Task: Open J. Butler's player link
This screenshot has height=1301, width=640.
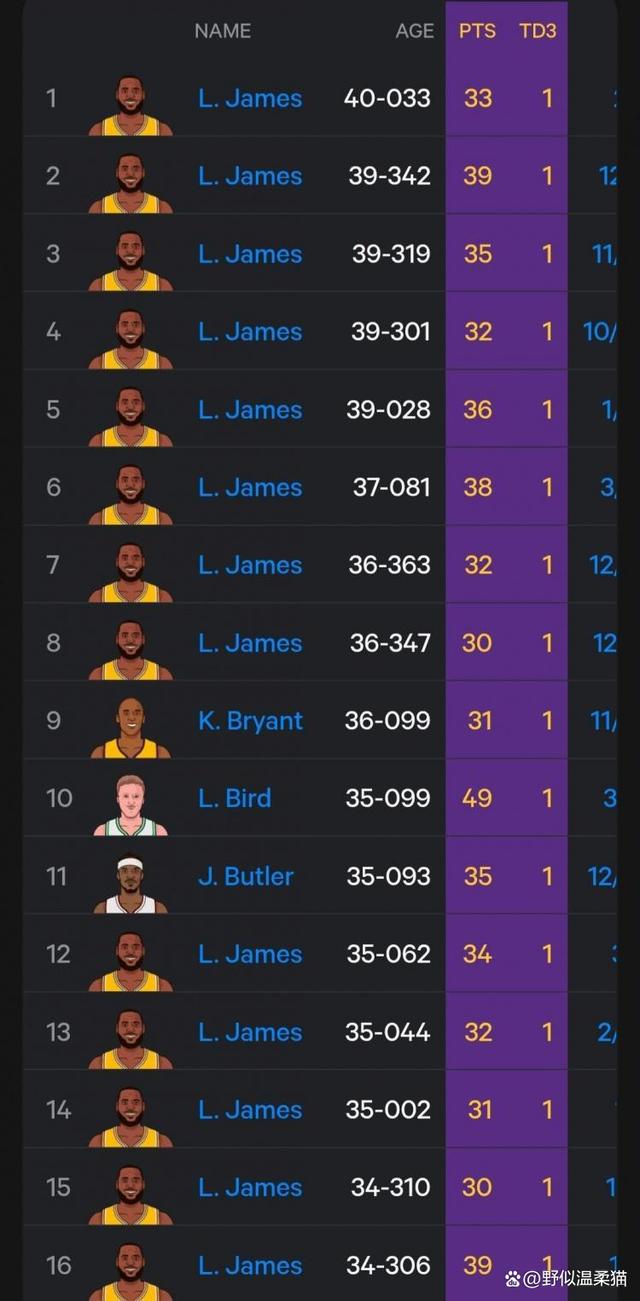Action: [246, 877]
